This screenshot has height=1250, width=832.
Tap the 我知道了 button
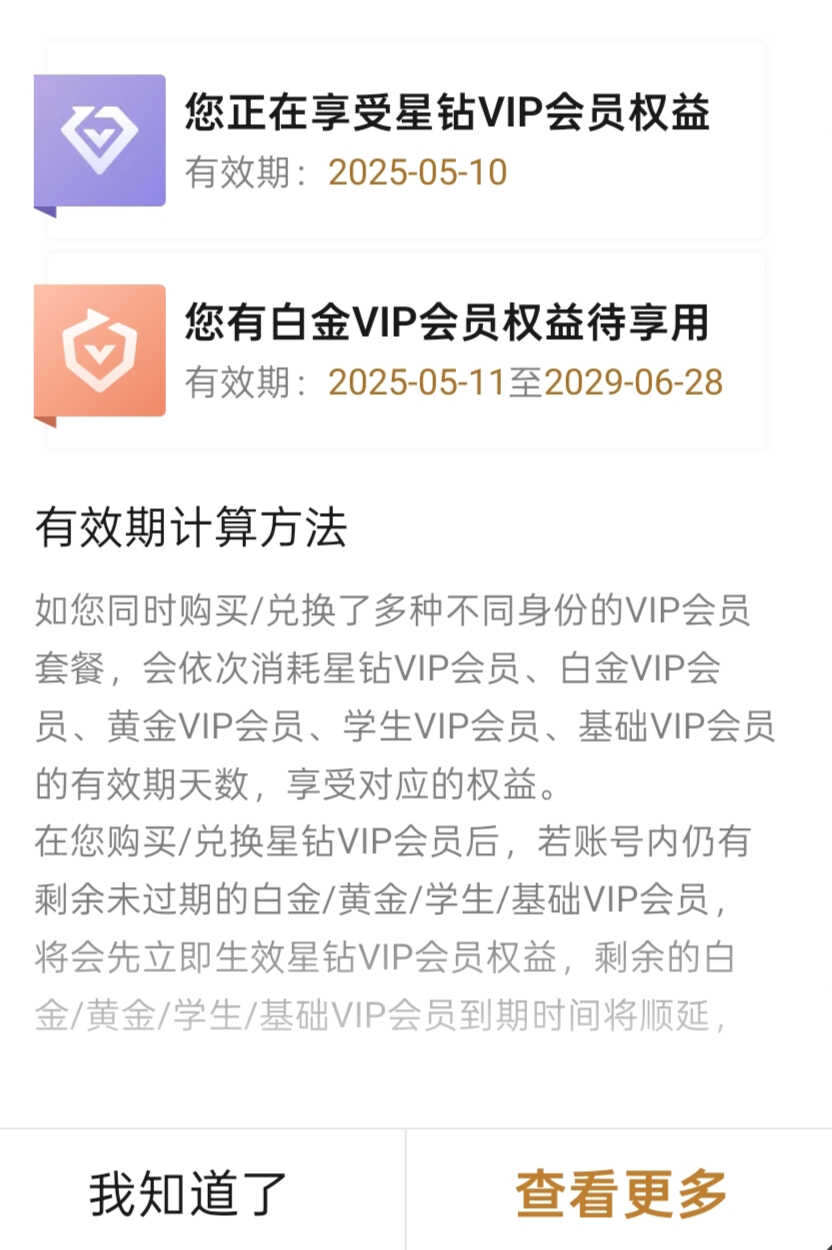coord(190,1192)
